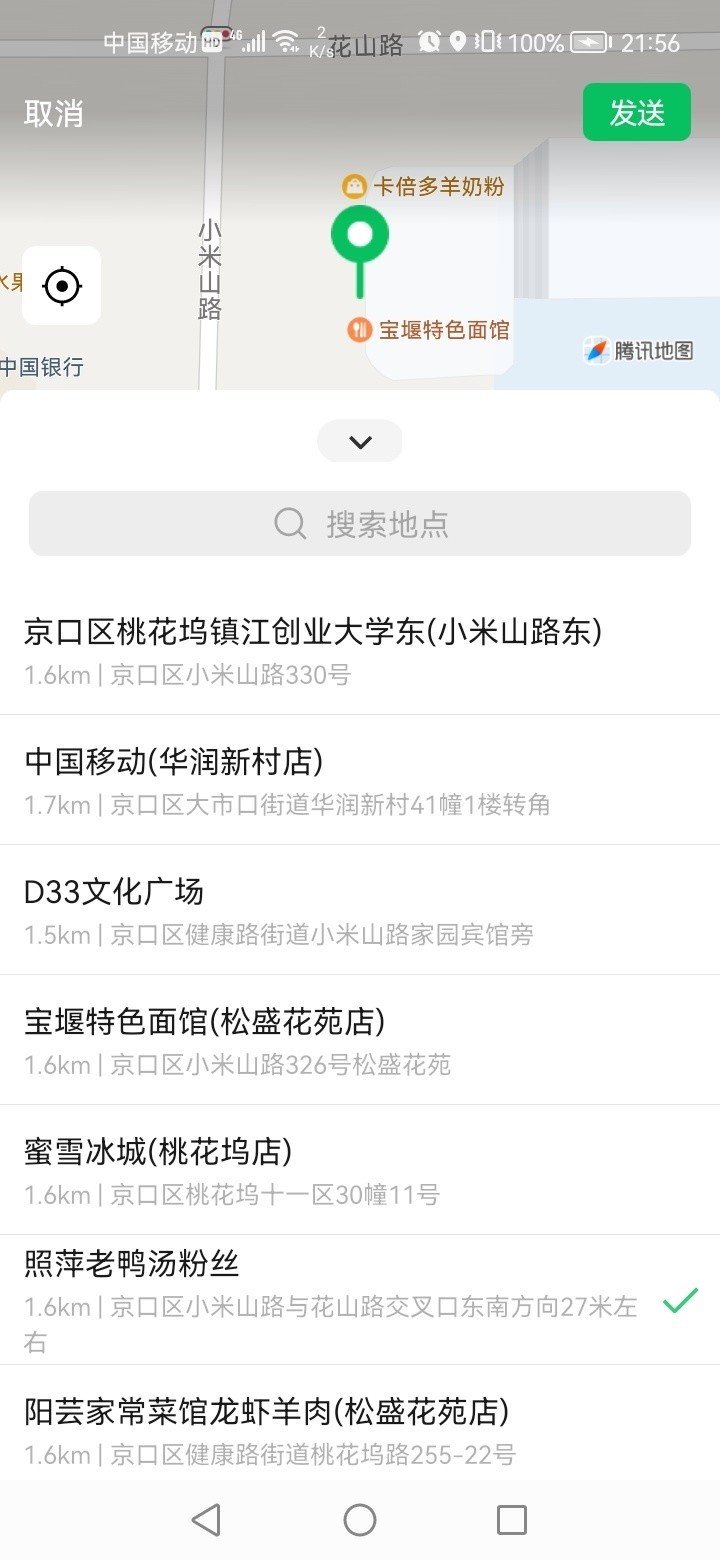
Task: Tap 取消 to cancel location sharing
Action: (54, 114)
